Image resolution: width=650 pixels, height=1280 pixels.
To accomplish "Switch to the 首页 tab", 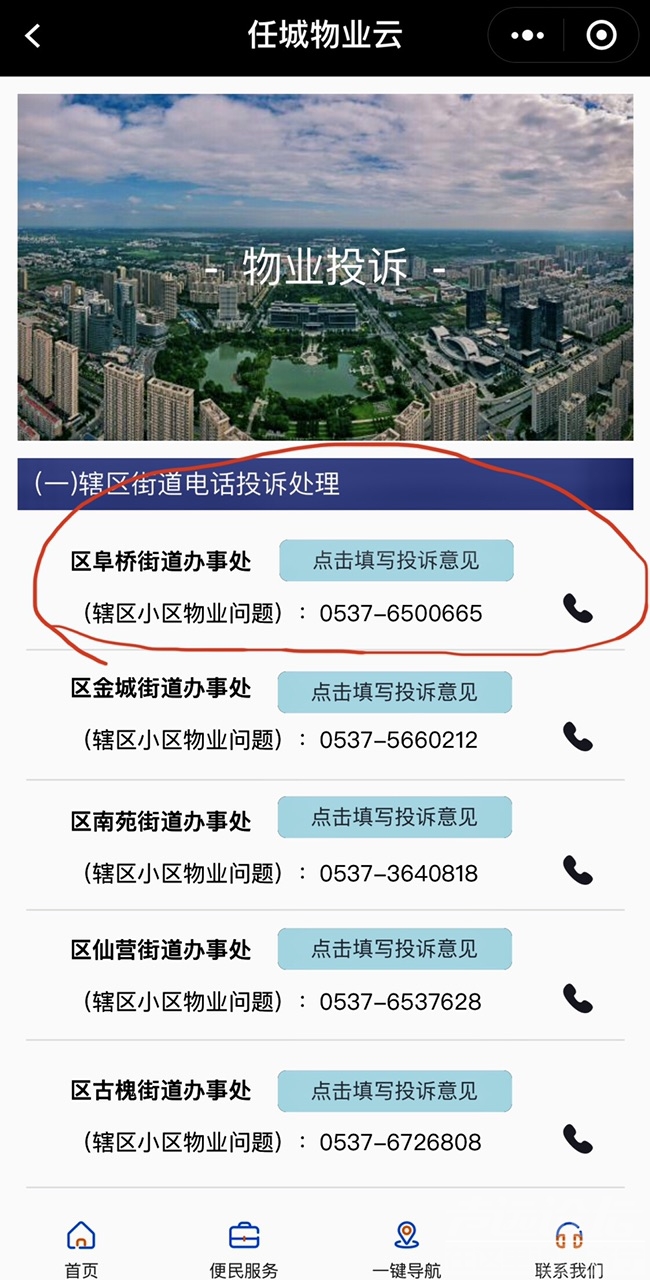I will (x=81, y=1248).
